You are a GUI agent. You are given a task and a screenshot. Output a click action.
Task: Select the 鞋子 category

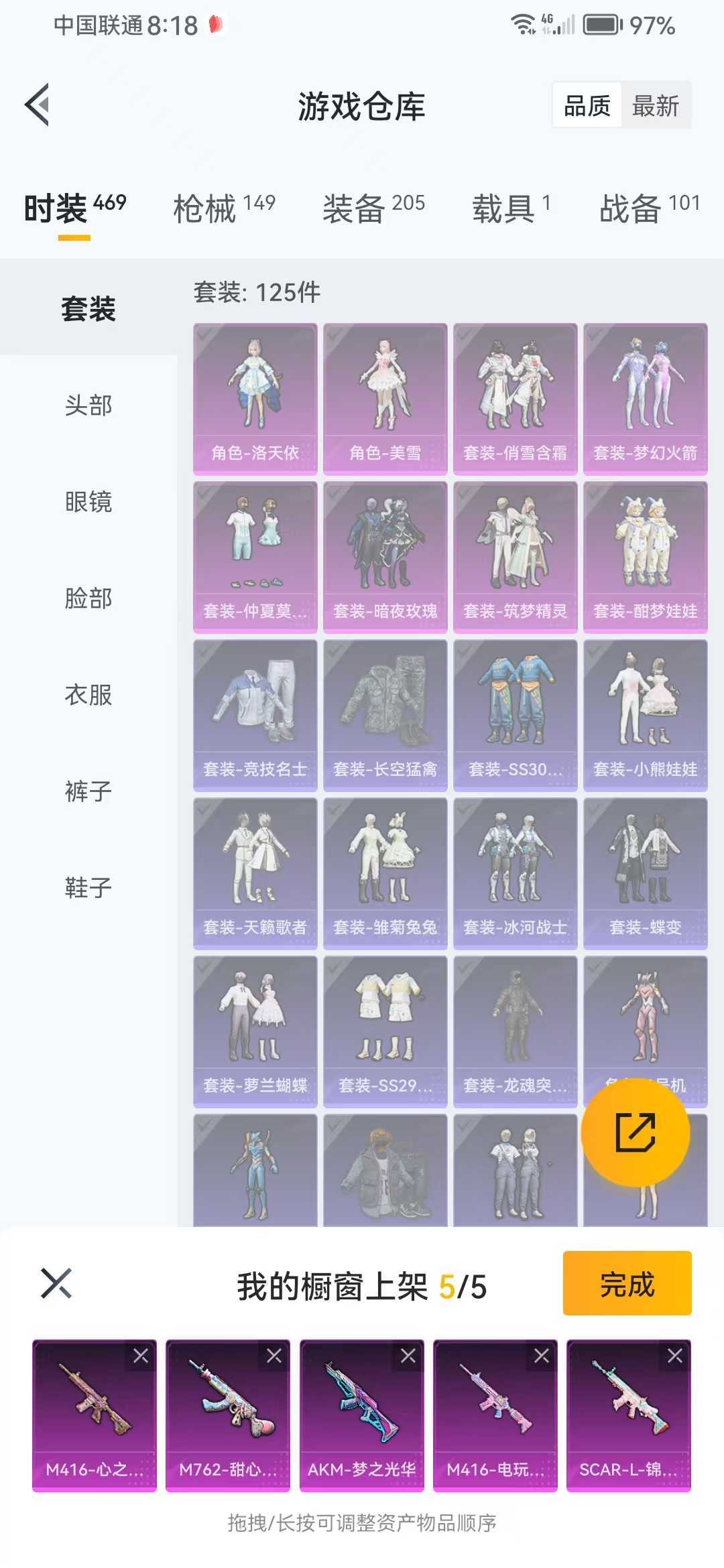click(88, 888)
